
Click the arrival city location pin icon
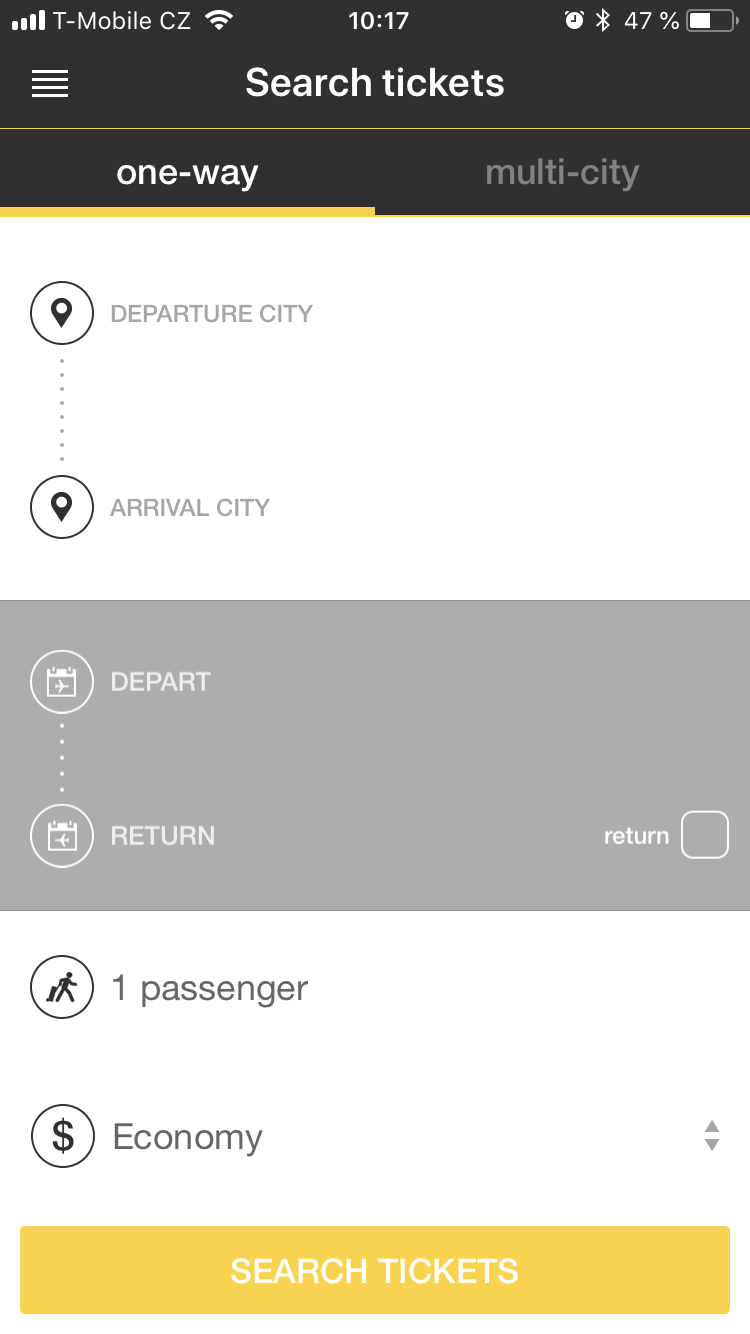[x=62, y=507]
